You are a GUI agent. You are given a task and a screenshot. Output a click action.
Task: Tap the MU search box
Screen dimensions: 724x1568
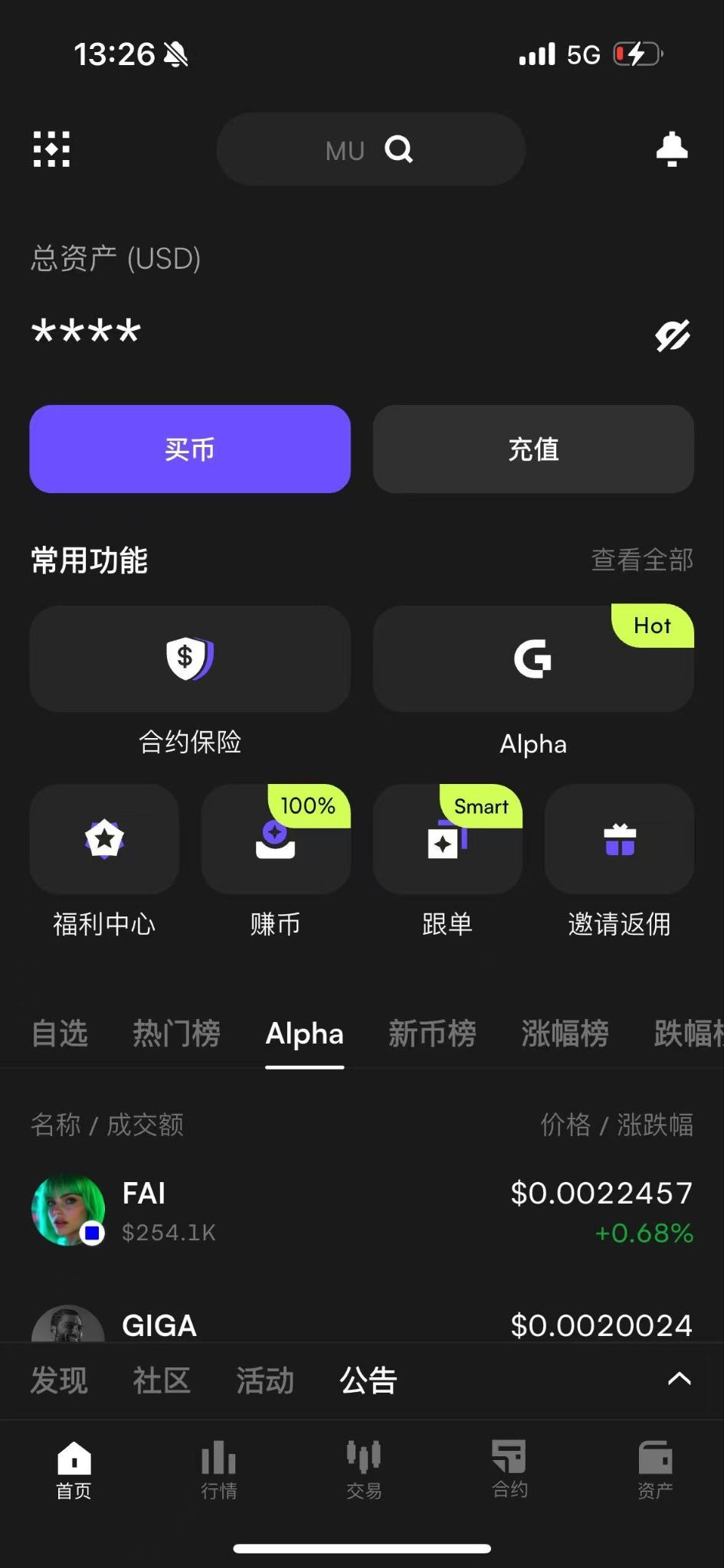tap(371, 149)
